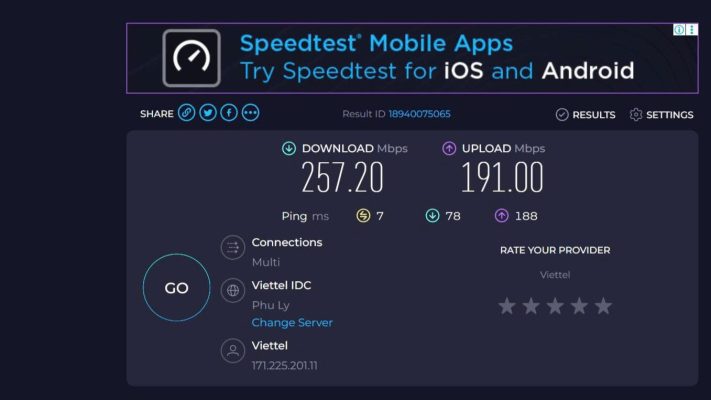Share result on Twitter
The image size is (711, 400).
[208, 113]
